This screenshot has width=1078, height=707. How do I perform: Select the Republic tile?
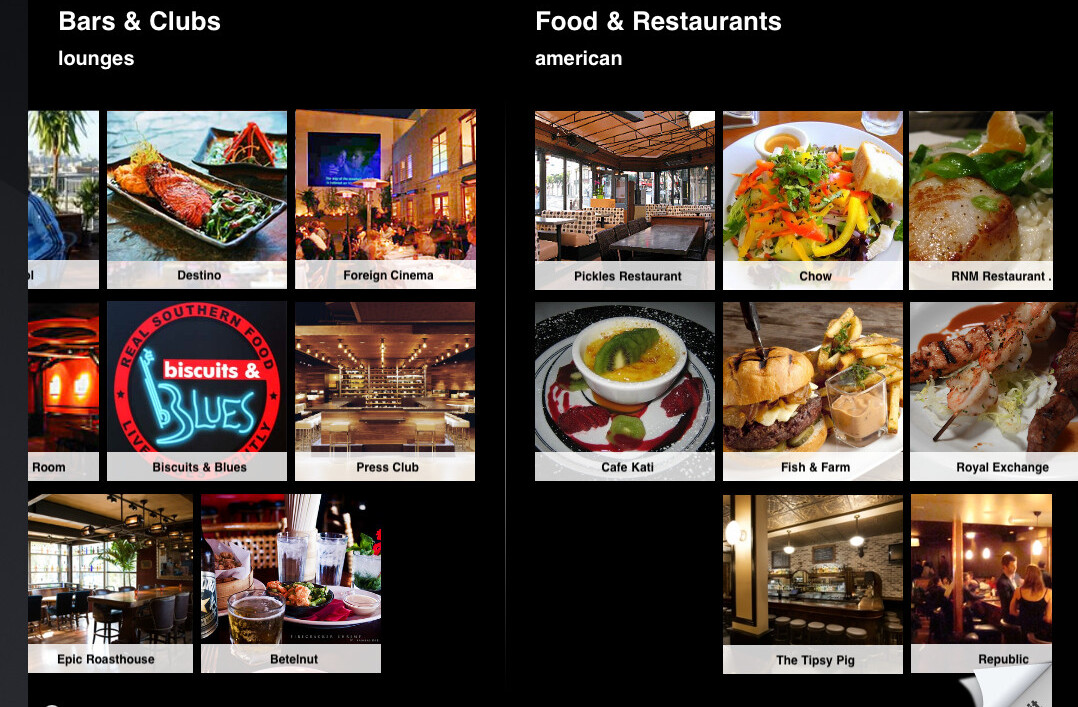pos(981,583)
